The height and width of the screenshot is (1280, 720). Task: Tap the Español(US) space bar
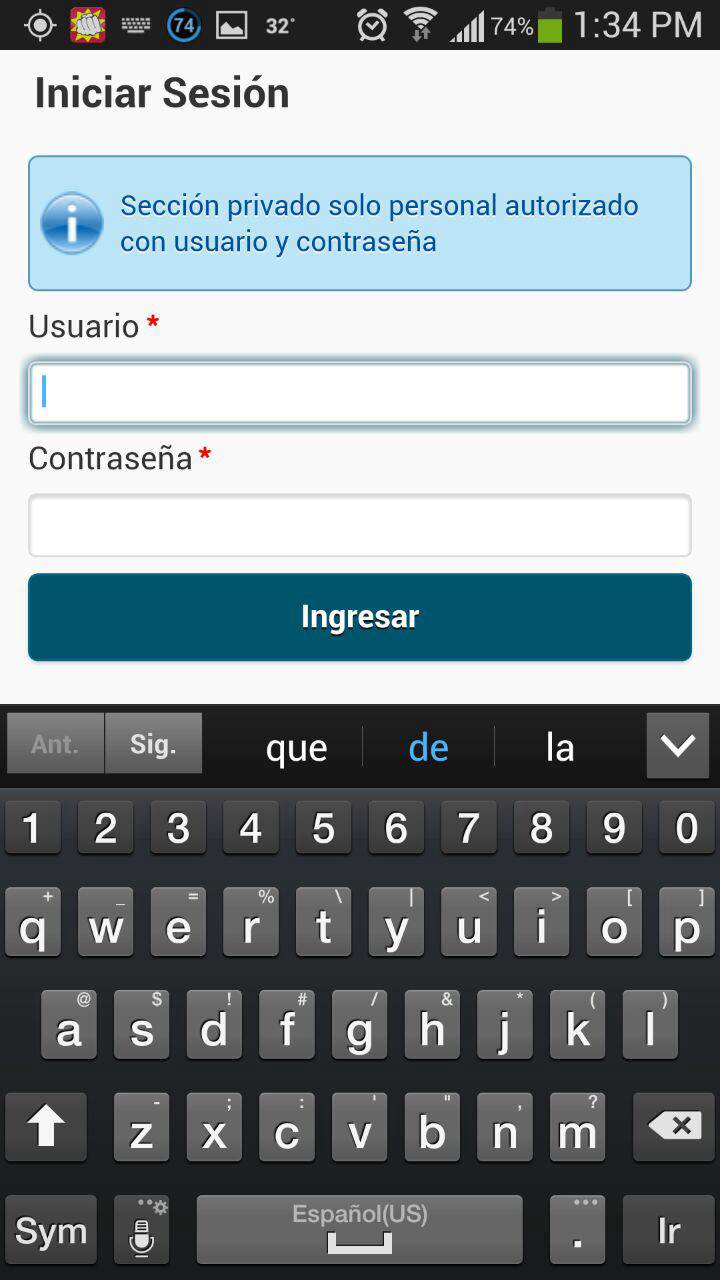click(x=360, y=1230)
